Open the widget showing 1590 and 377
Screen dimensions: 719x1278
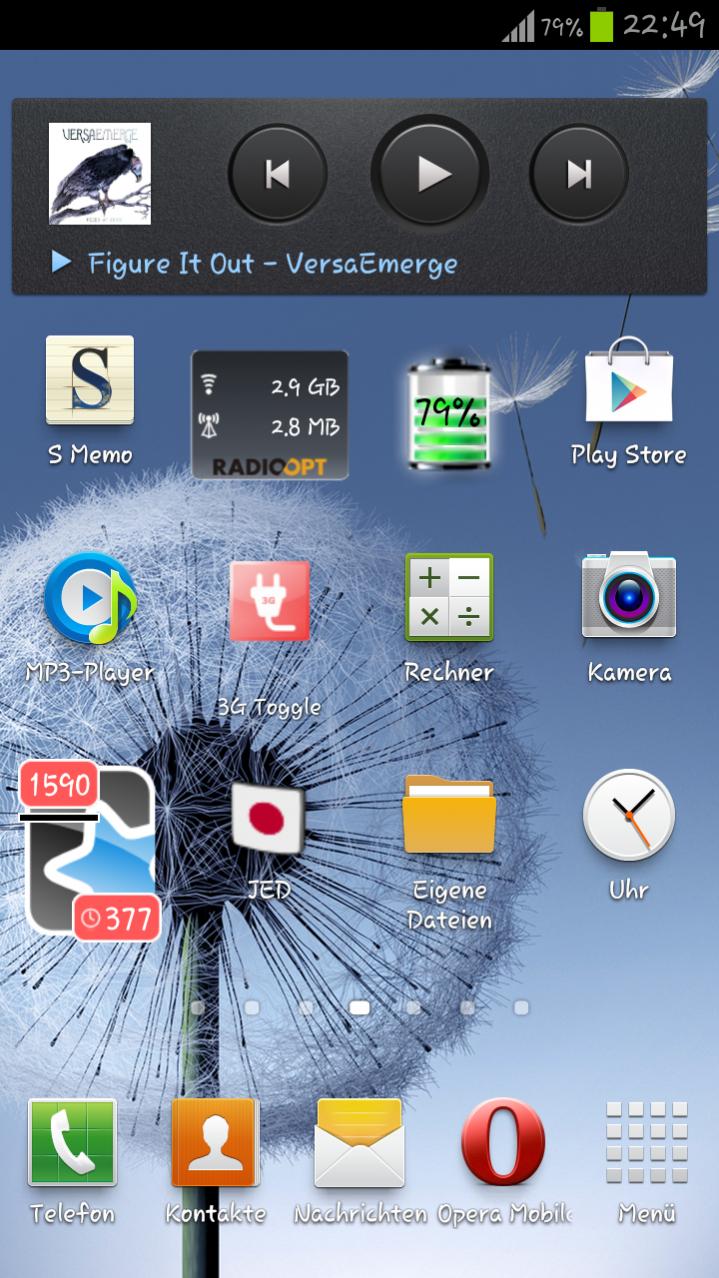90,850
